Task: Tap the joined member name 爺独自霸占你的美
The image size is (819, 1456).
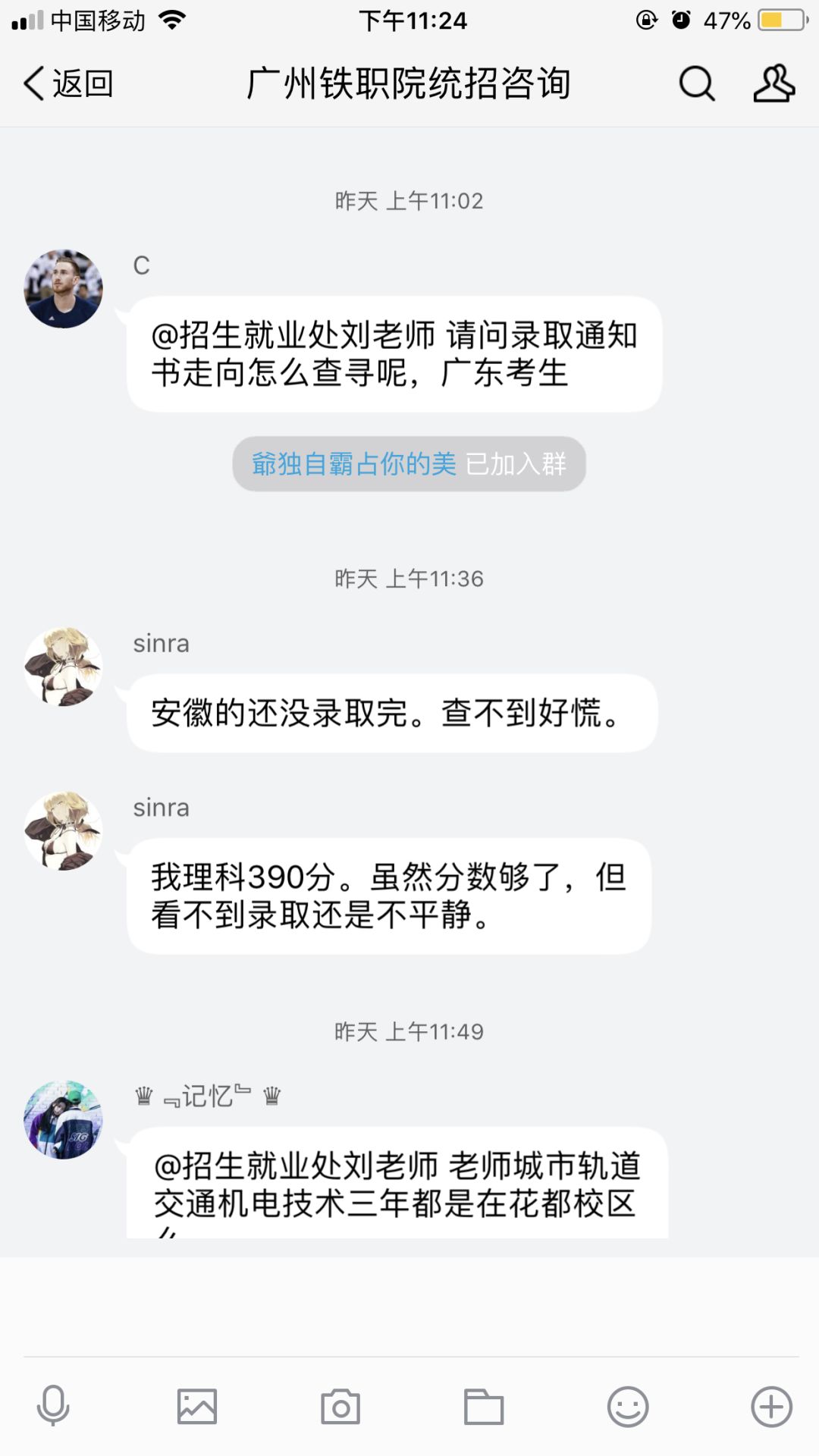Action: [x=354, y=464]
